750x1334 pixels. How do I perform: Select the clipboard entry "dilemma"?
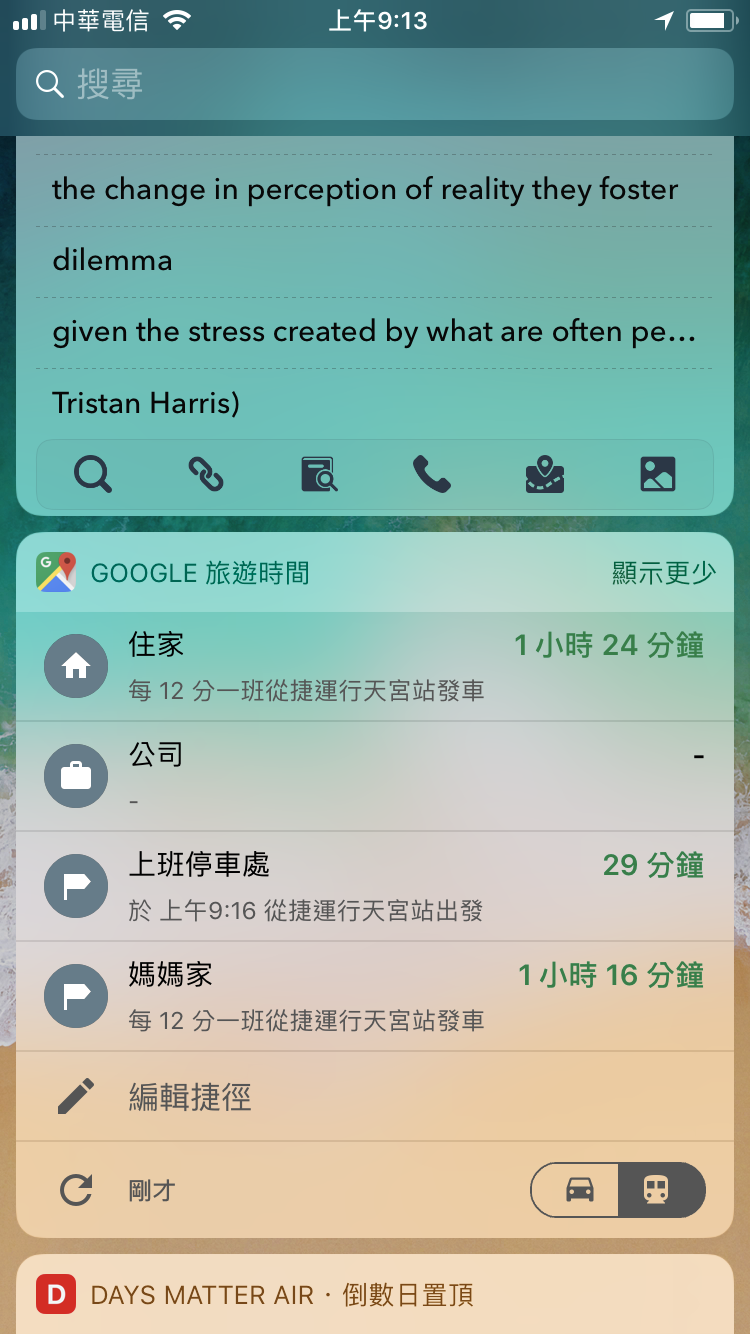click(x=374, y=261)
